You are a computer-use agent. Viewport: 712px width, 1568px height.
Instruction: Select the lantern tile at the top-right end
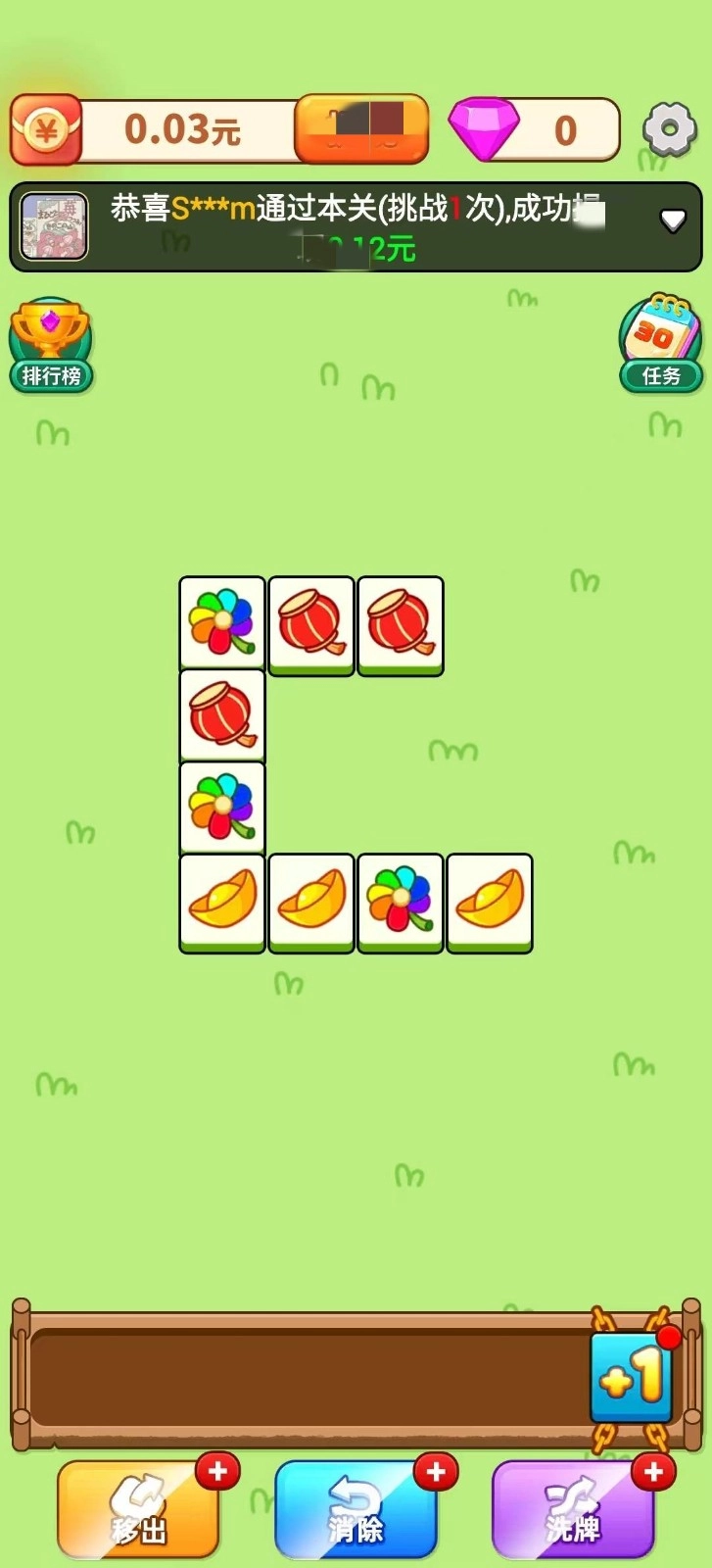click(x=401, y=622)
